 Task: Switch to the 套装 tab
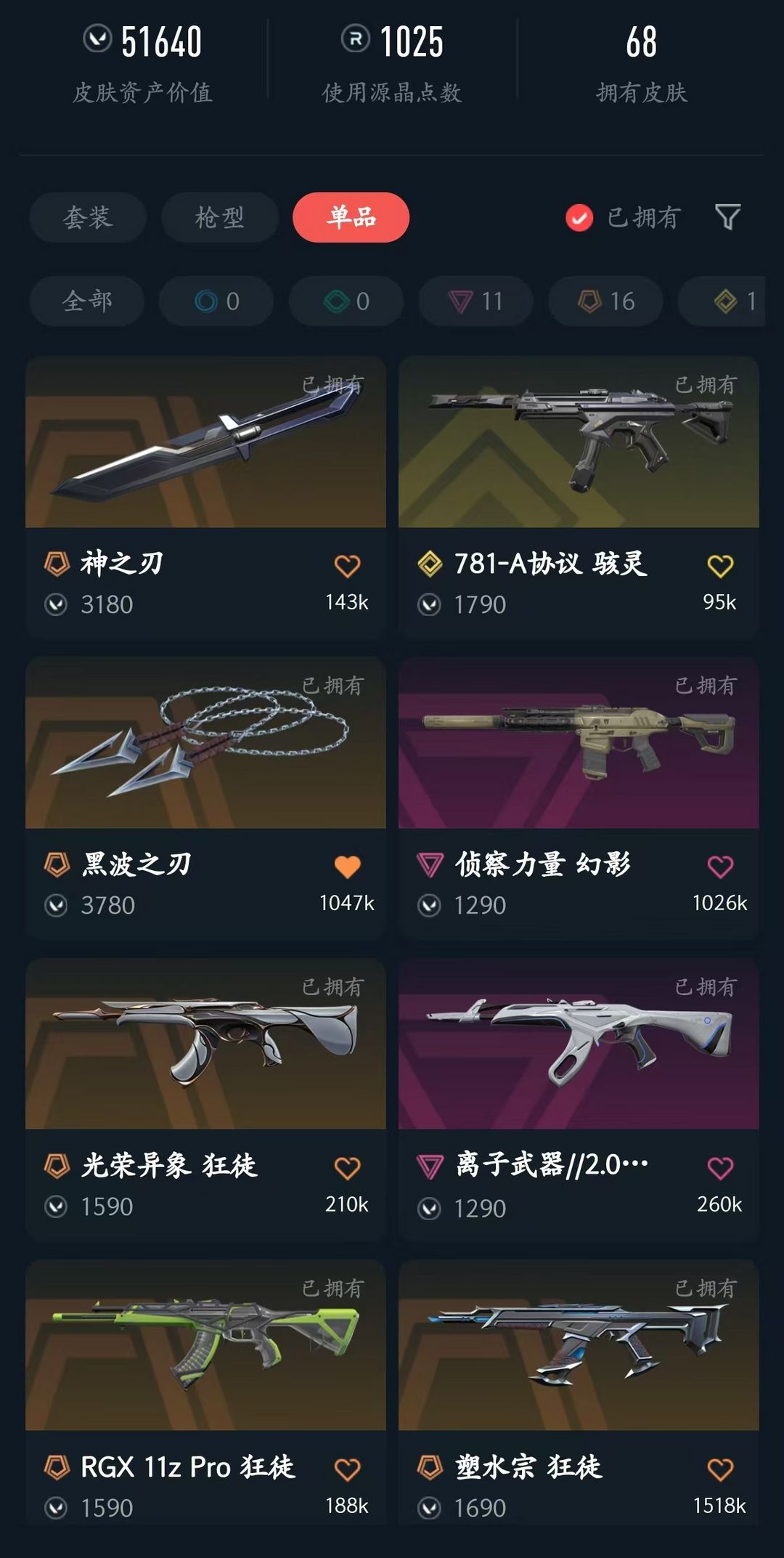click(x=88, y=217)
